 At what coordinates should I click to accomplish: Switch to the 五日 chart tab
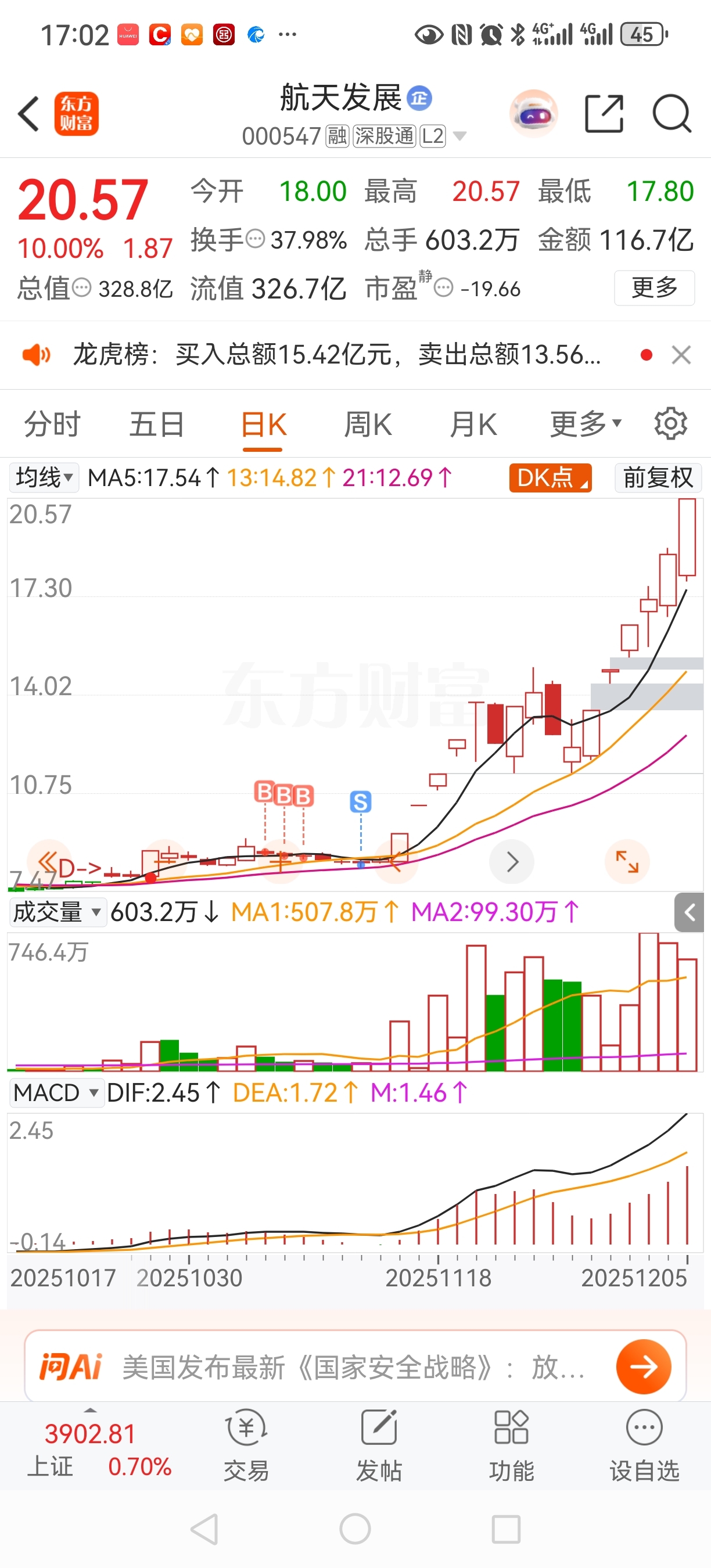[156, 425]
